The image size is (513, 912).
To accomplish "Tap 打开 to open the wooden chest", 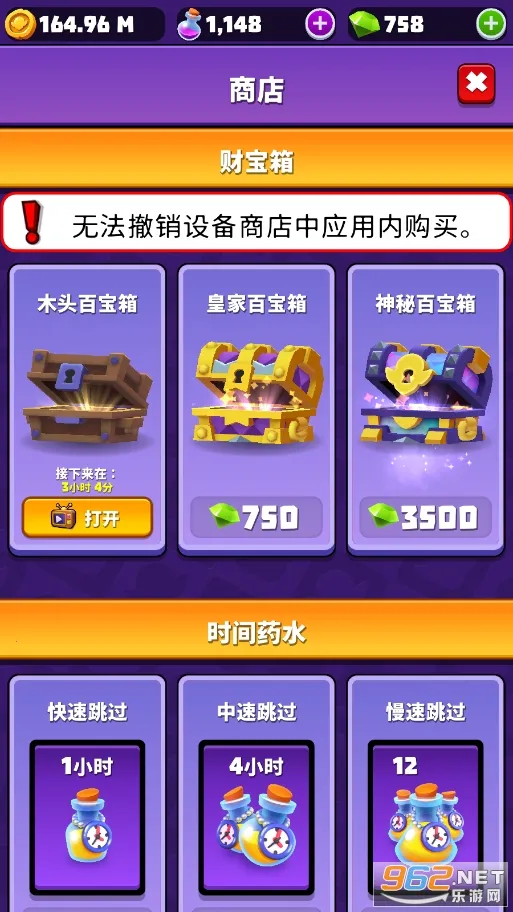I will coord(87,518).
